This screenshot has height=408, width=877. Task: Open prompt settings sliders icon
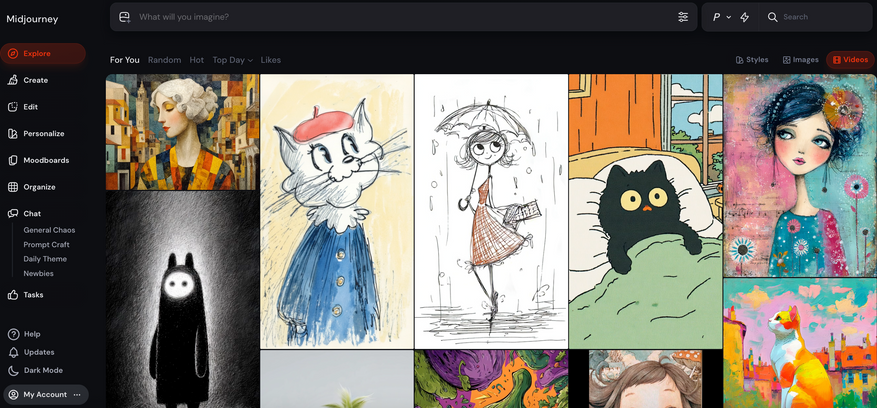(x=683, y=17)
